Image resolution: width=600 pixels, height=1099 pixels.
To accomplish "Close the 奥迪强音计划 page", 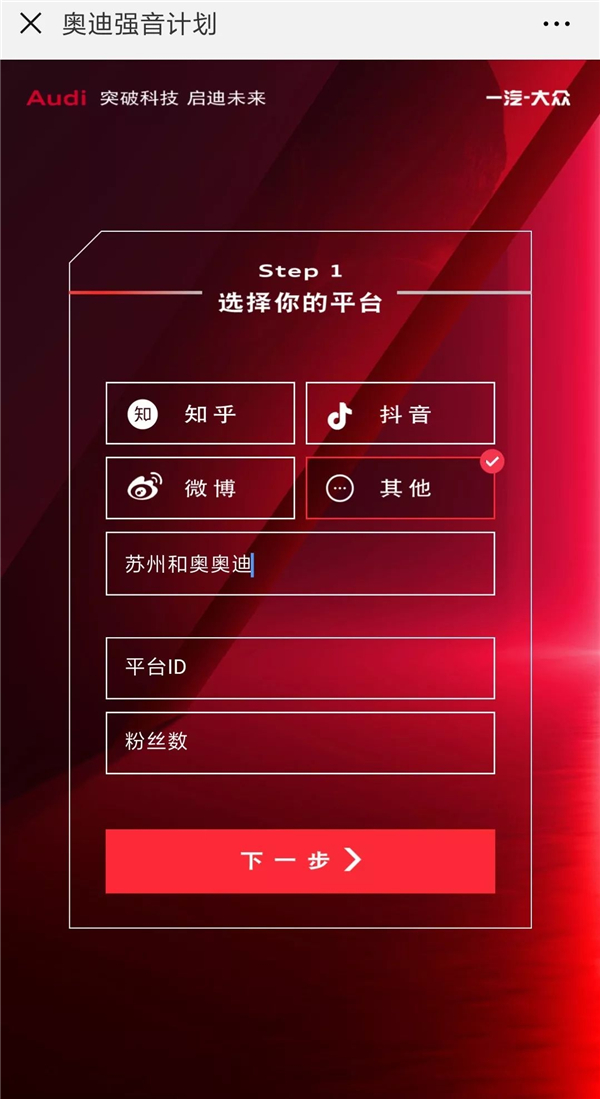I will [31, 23].
